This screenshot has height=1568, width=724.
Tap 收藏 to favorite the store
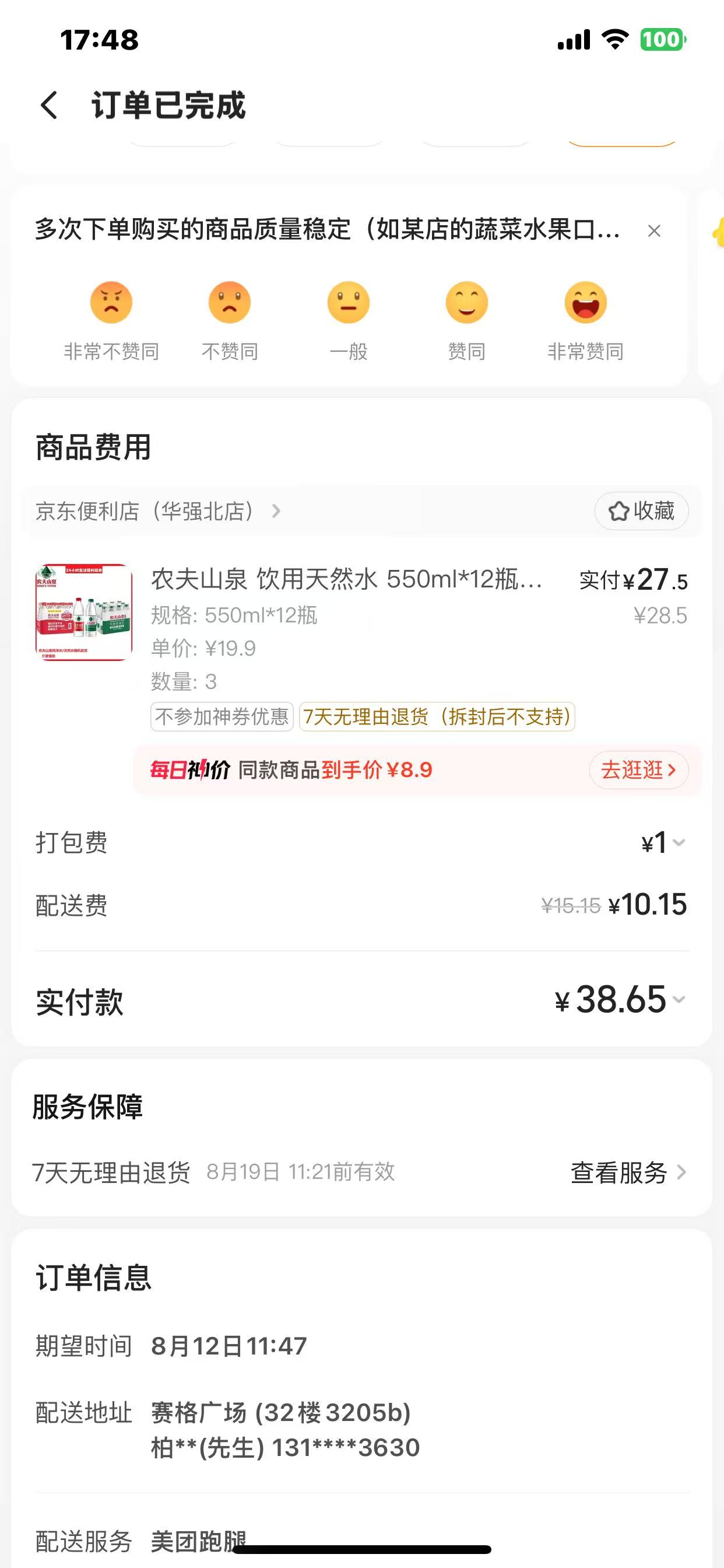point(641,510)
